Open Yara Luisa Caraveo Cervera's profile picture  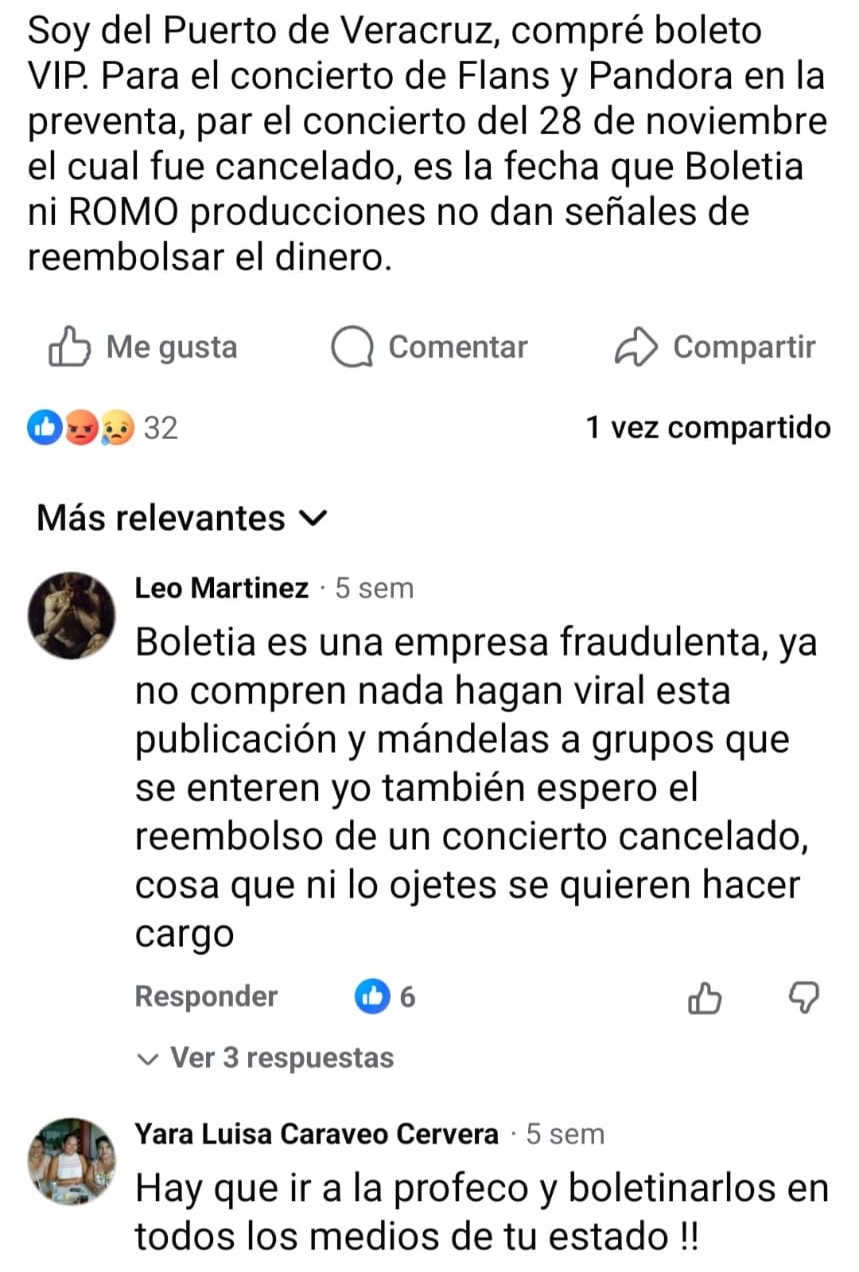pos(72,1161)
